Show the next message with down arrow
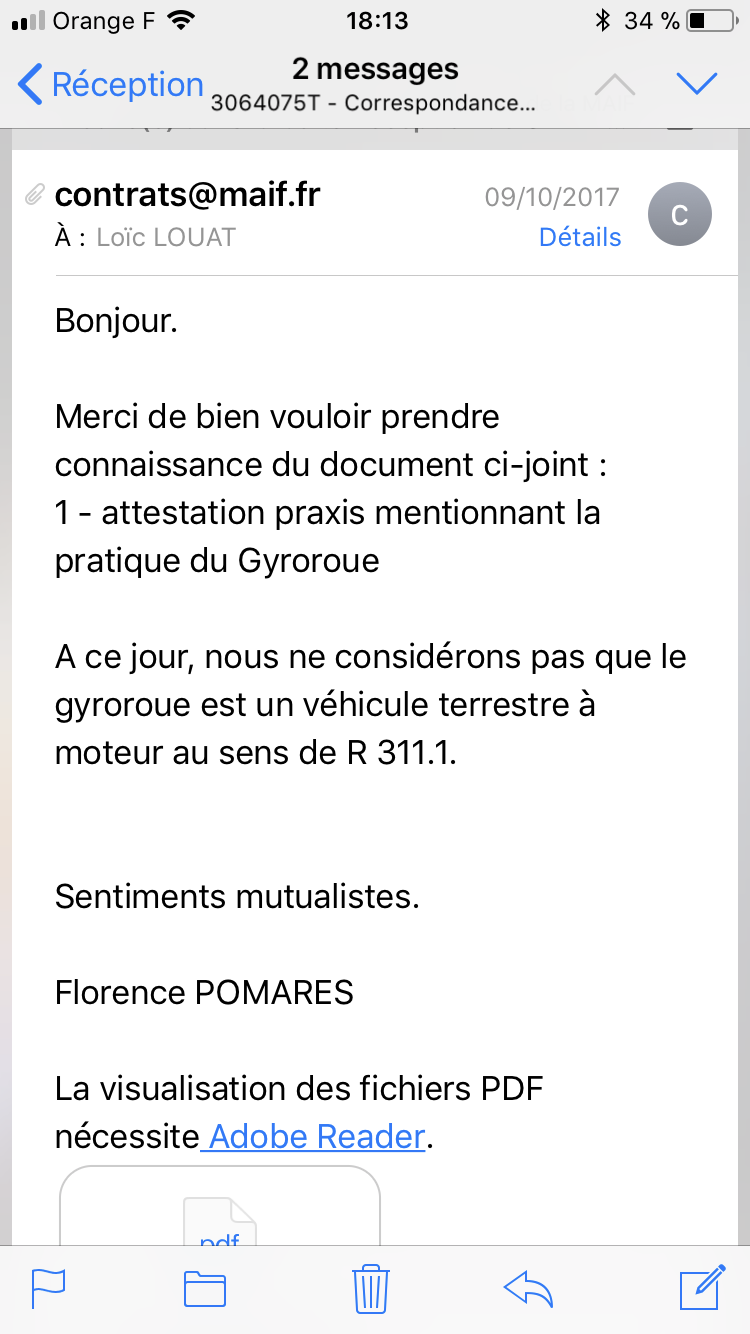 coord(697,84)
